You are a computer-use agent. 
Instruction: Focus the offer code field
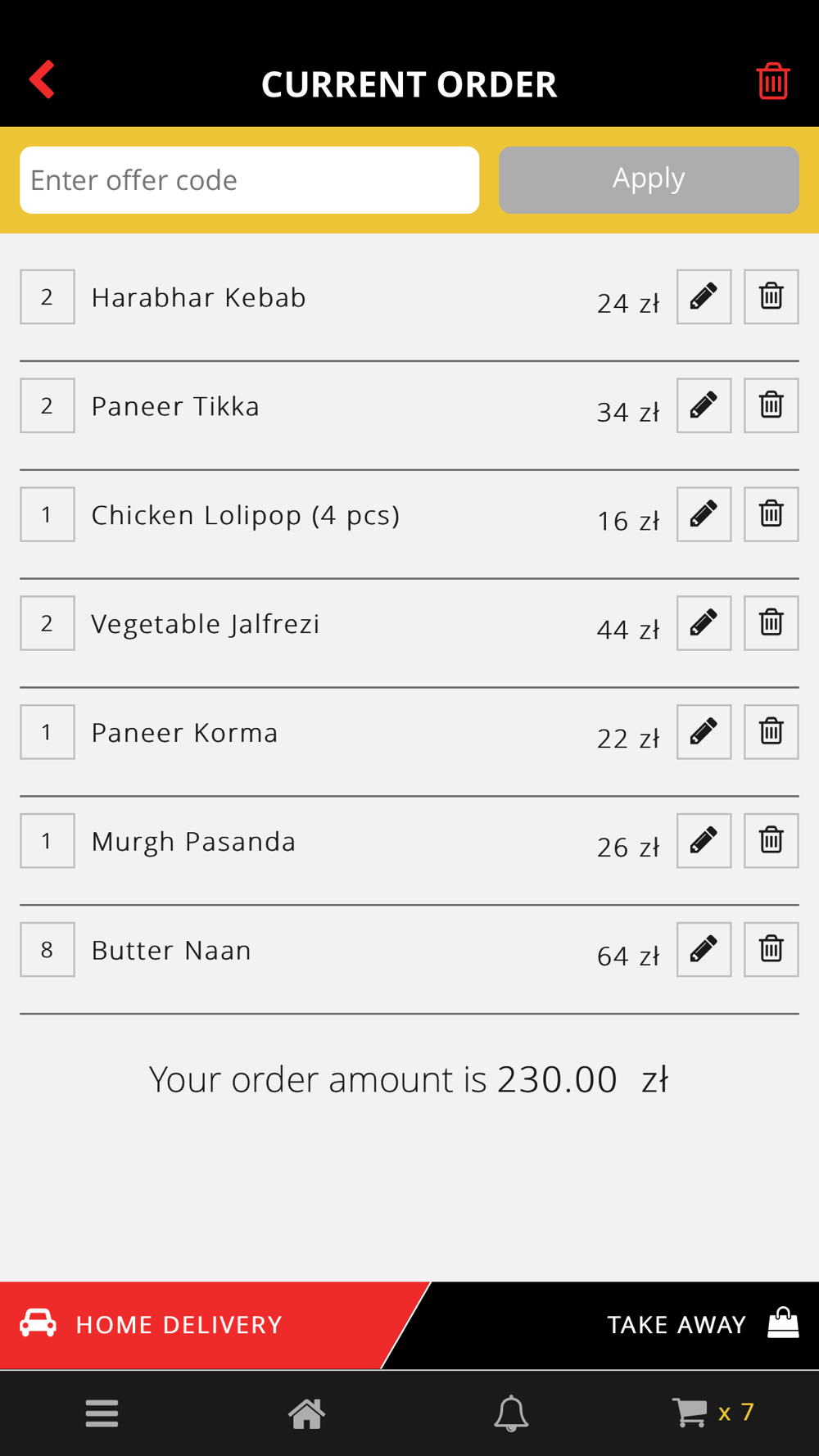pos(250,180)
